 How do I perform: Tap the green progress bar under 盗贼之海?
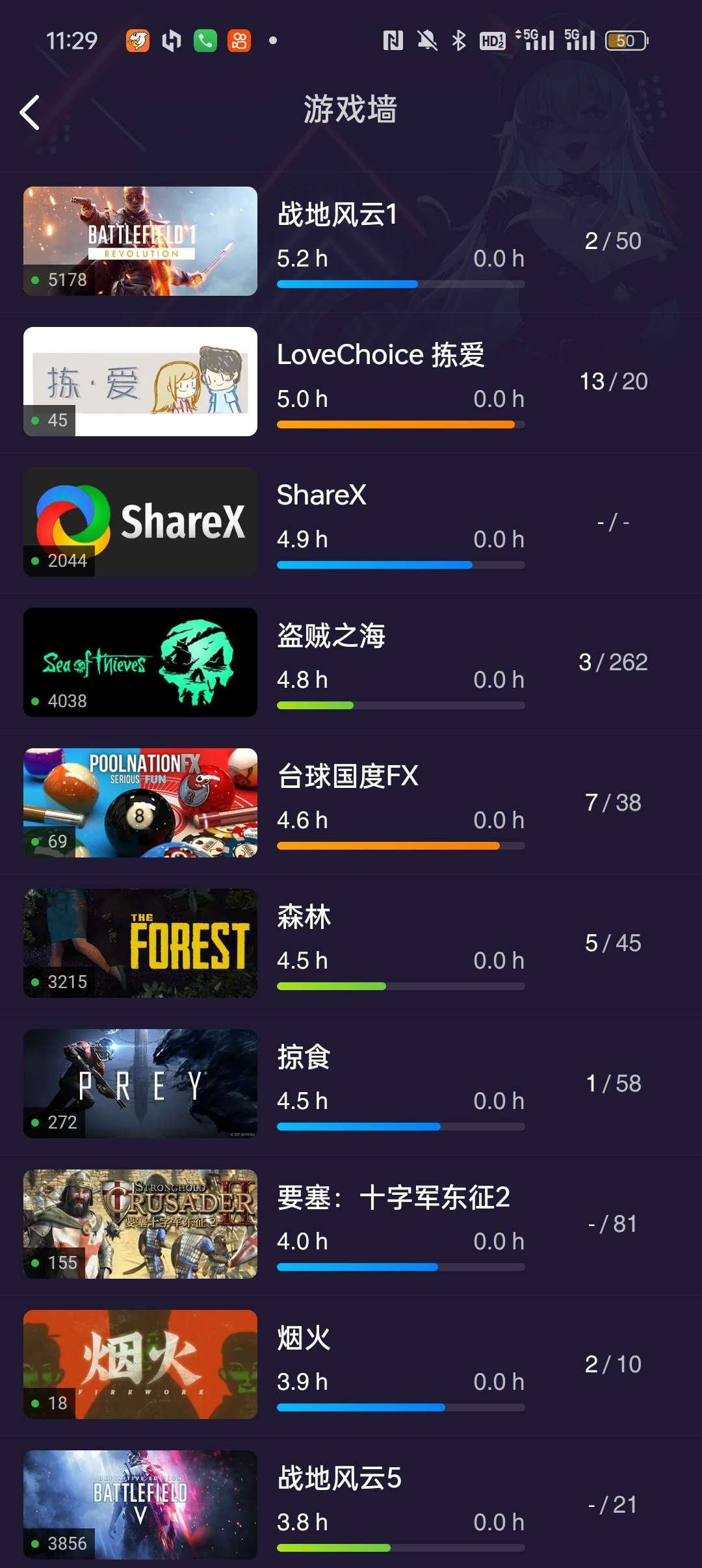[x=400, y=705]
